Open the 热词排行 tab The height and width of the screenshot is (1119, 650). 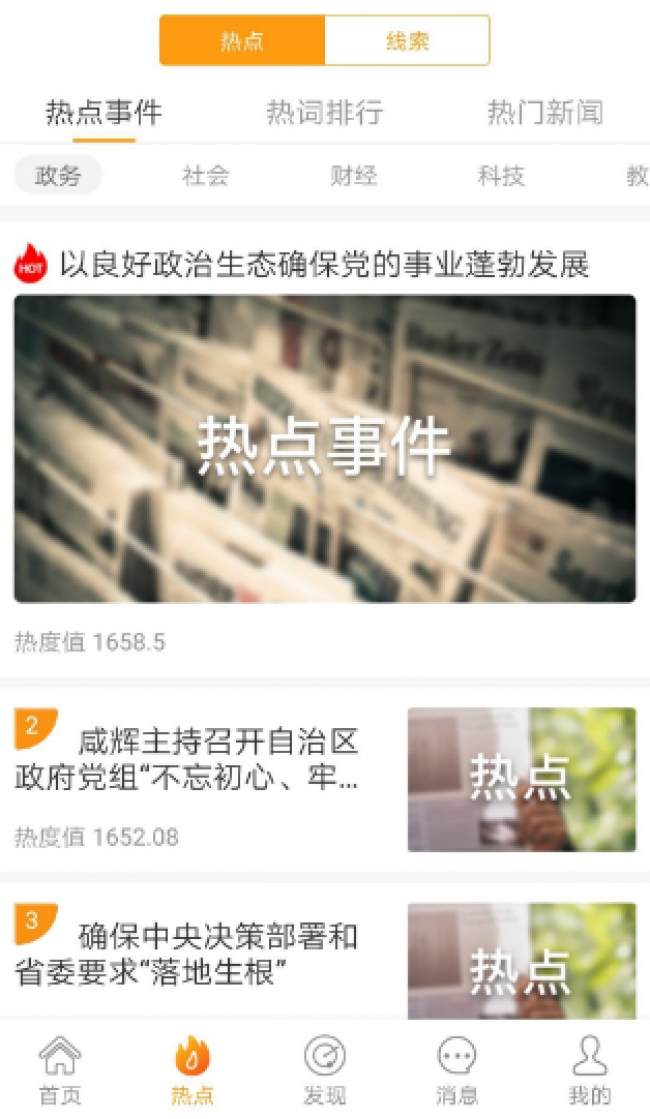click(x=324, y=113)
